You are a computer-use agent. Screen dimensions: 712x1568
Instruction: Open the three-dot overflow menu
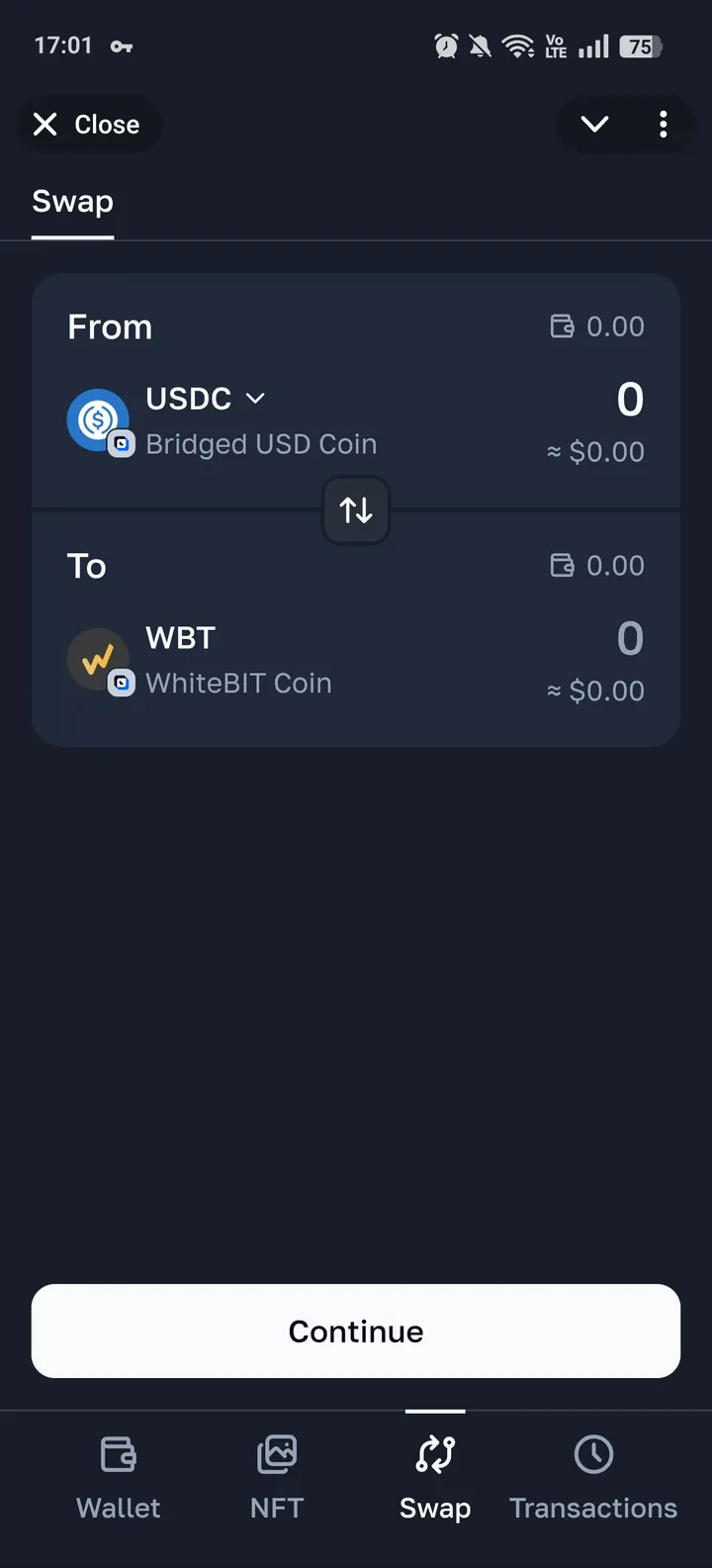pos(663,124)
